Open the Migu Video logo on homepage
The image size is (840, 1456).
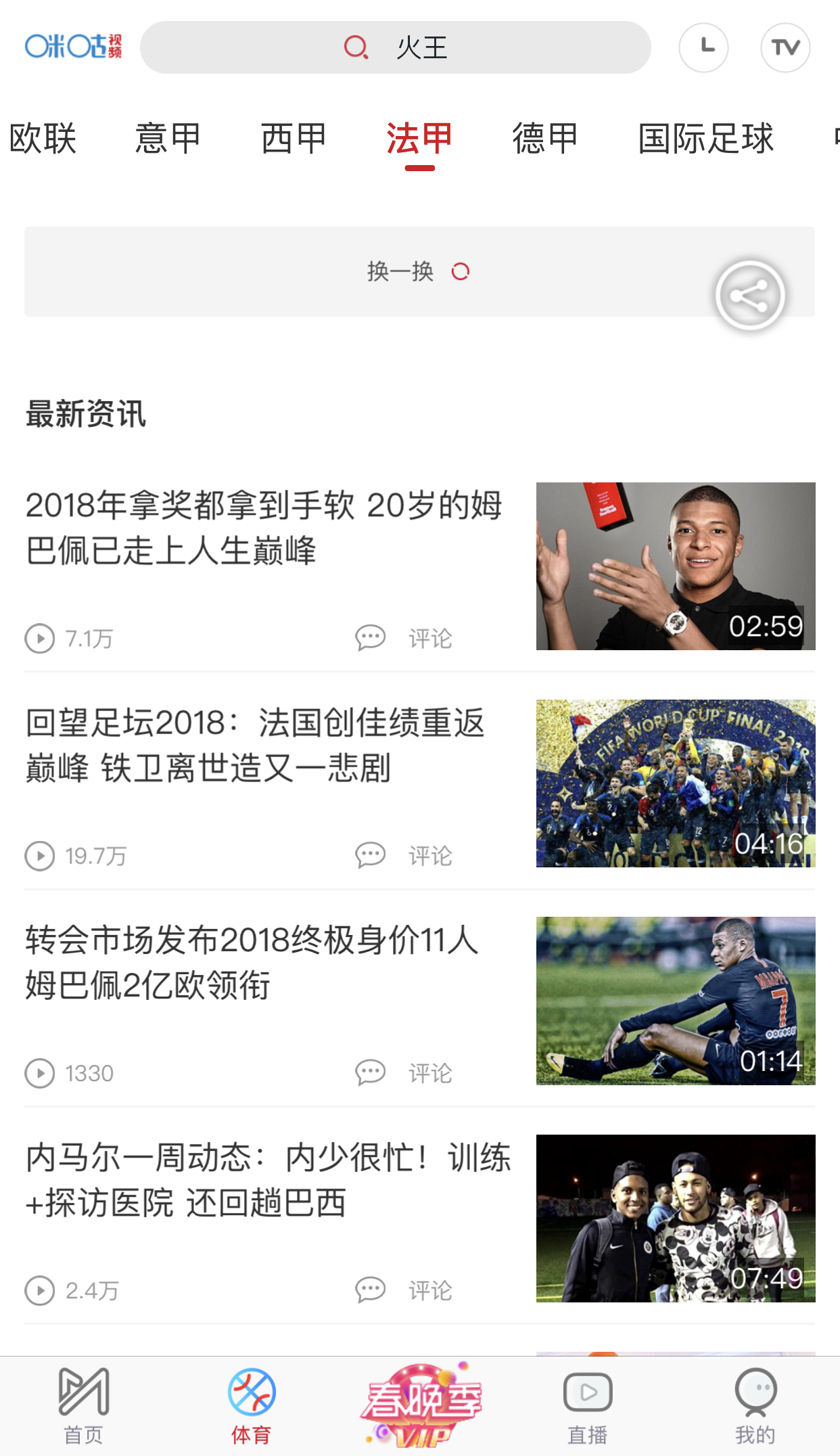(x=72, y=47)
